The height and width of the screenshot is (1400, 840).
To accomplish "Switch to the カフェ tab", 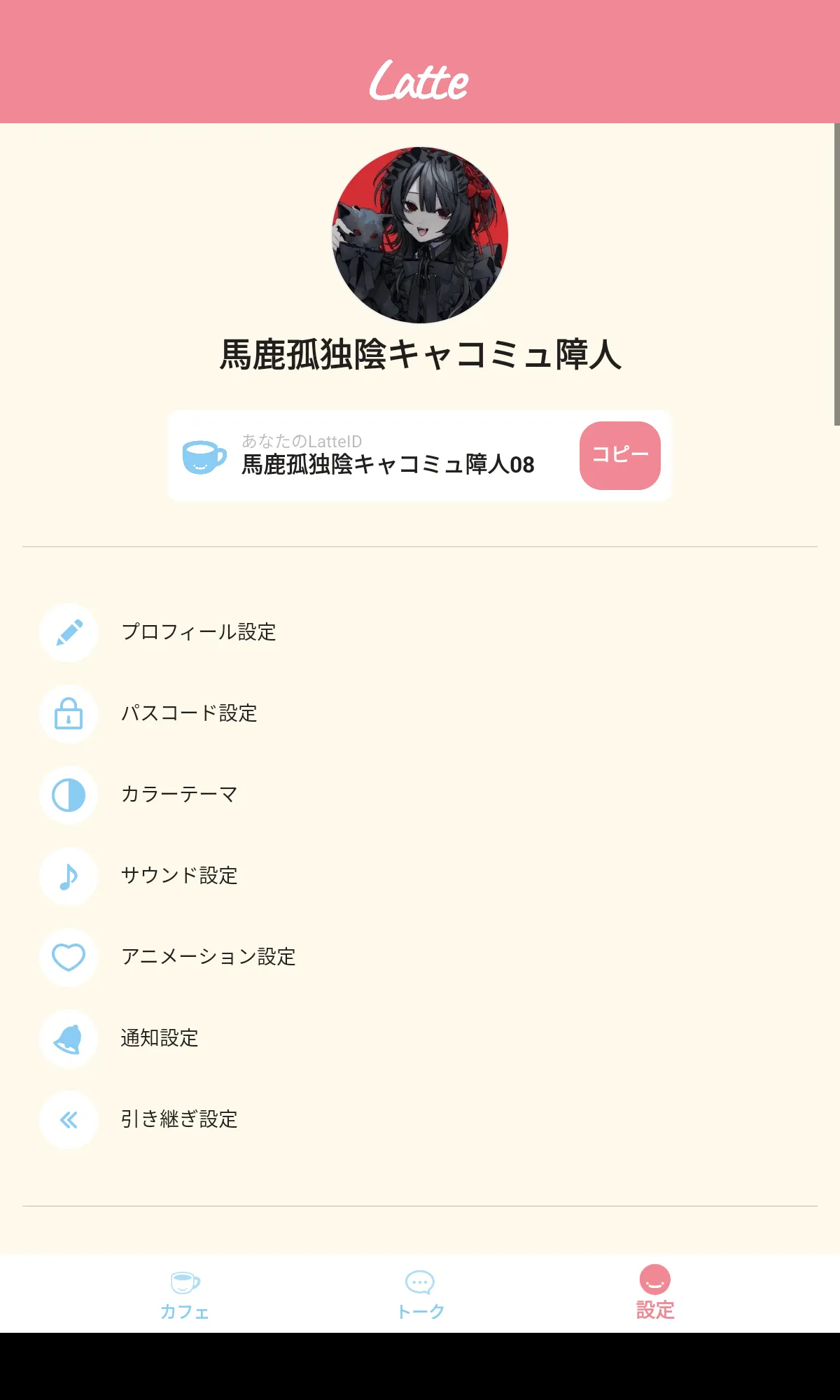I will [185, 1295].
